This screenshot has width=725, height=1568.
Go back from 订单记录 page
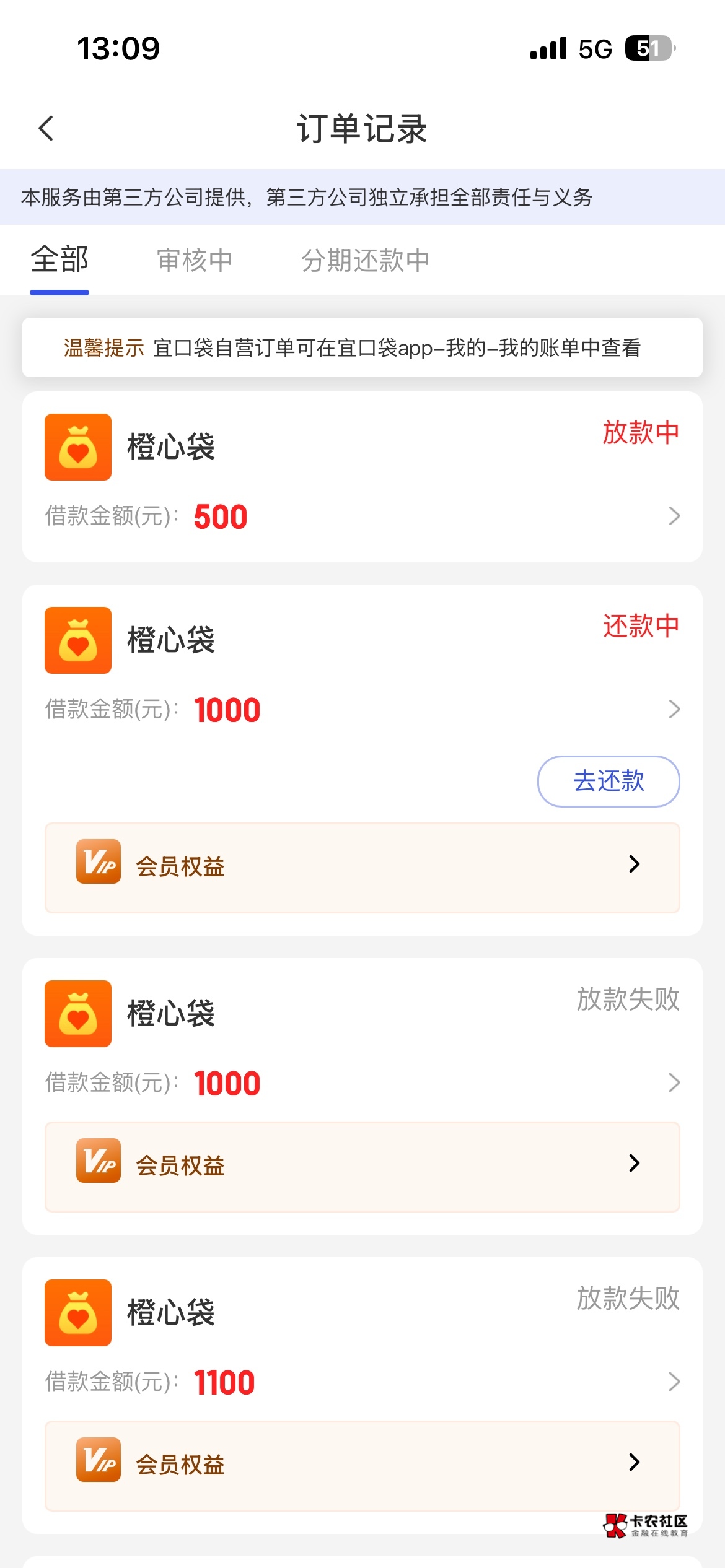coord(46,129)
